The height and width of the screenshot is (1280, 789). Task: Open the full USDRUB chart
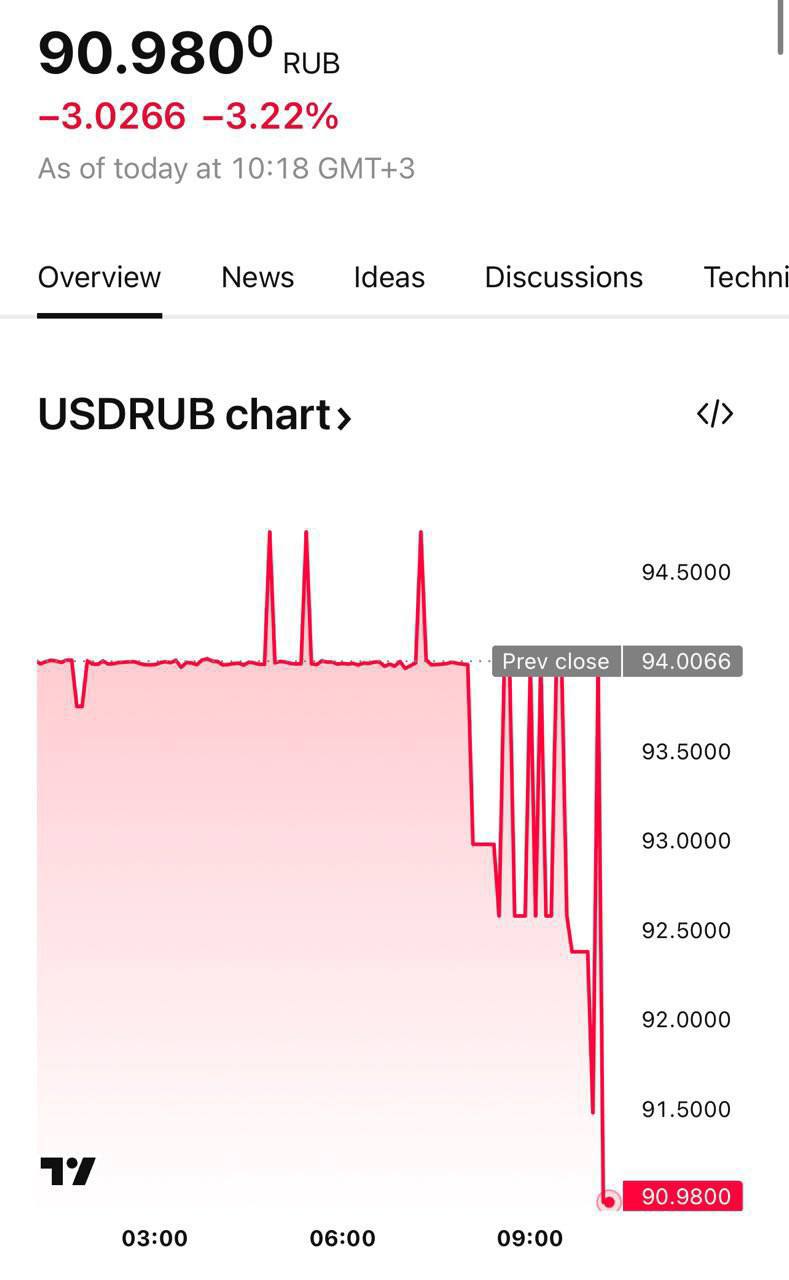point(194,414)
